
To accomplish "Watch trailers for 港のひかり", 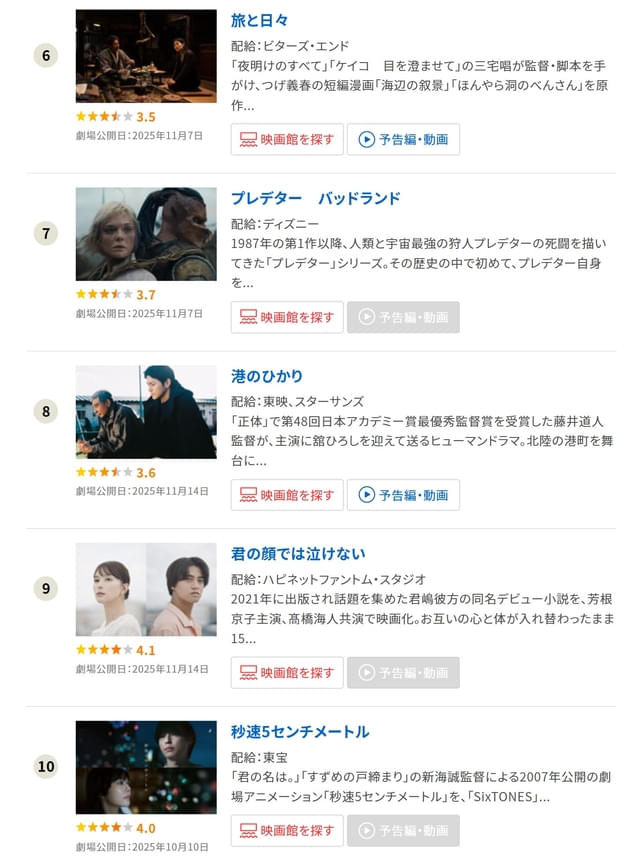I will tap(403, 495).
